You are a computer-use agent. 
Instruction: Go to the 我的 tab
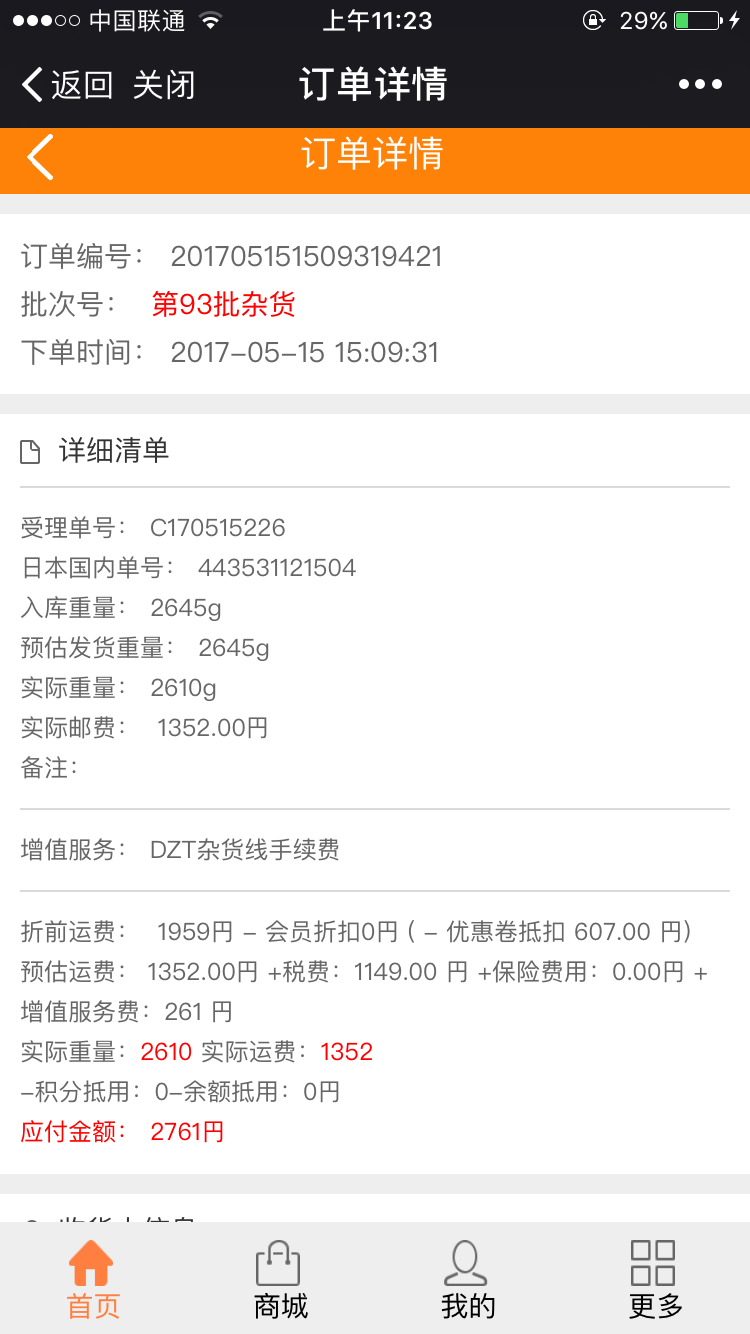[467, 1279]
